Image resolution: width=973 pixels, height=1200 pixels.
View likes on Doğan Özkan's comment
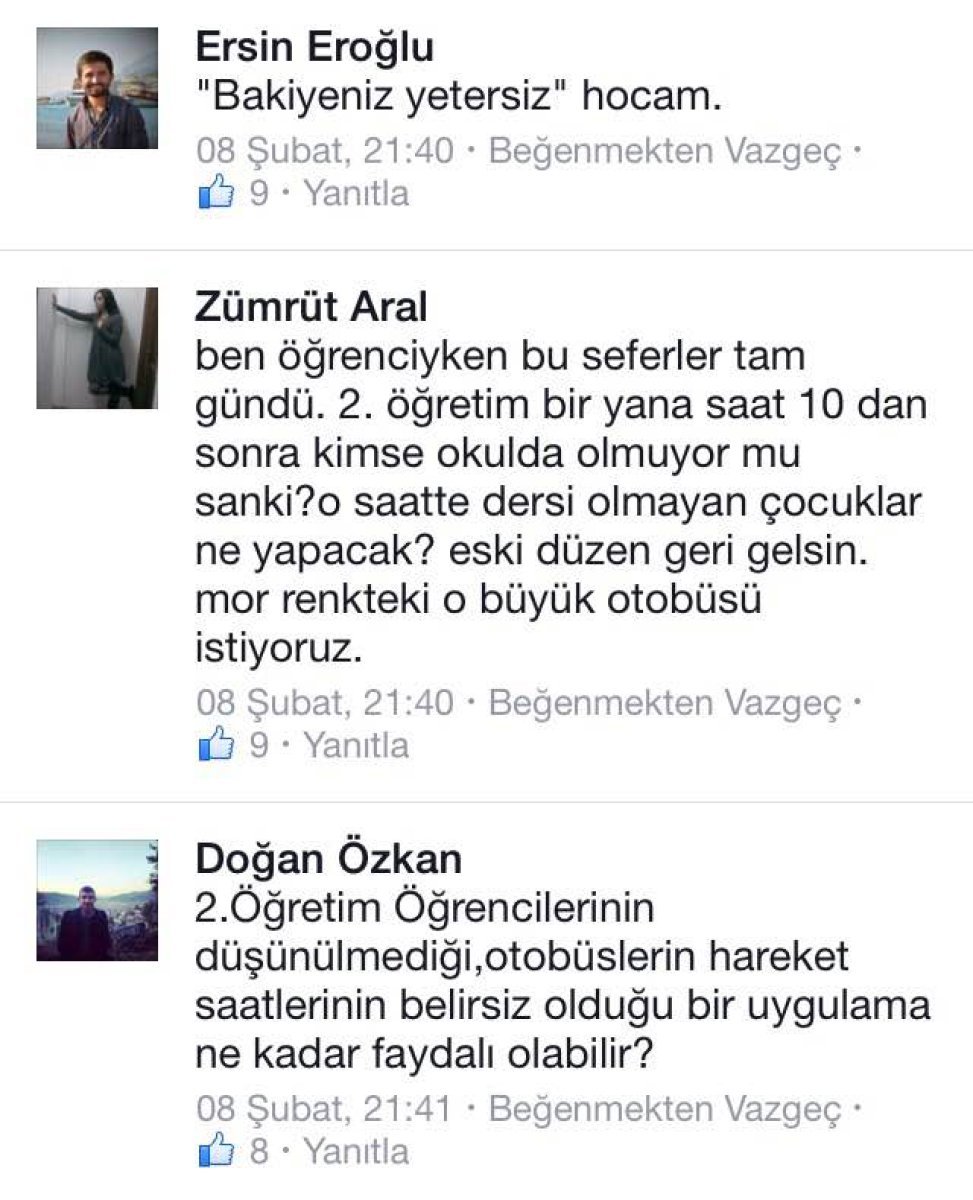[x=233, y=1151]
